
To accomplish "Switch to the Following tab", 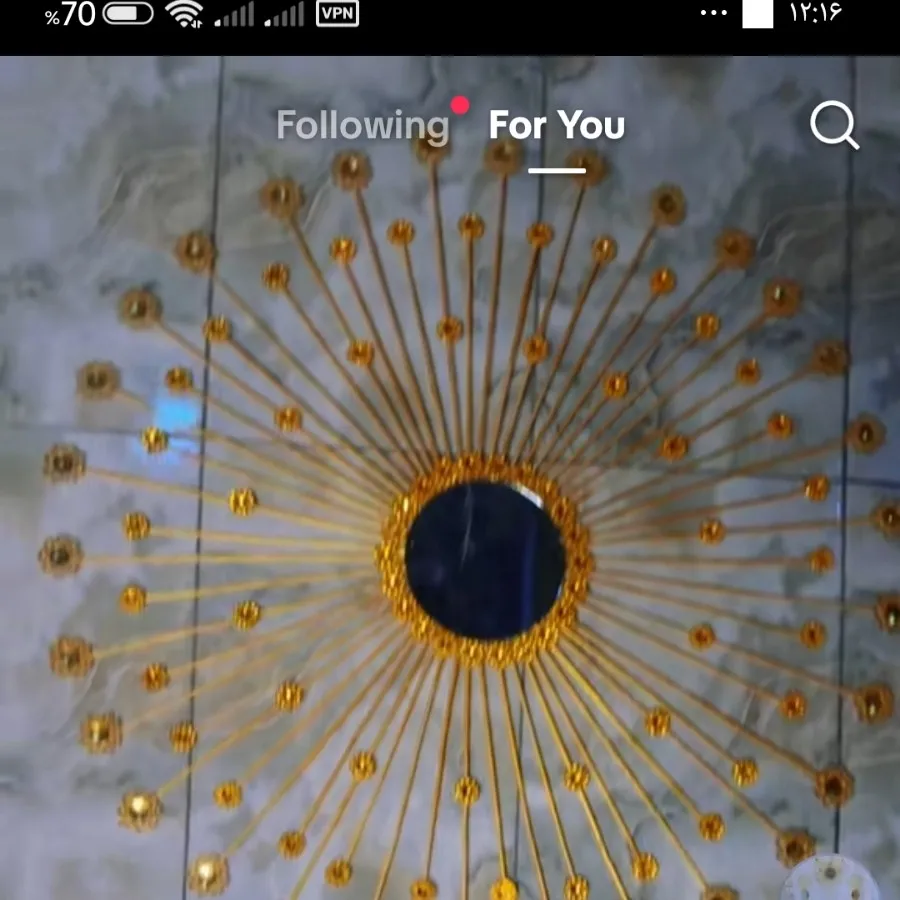I will pyautogui.click(x=362, y=126).
